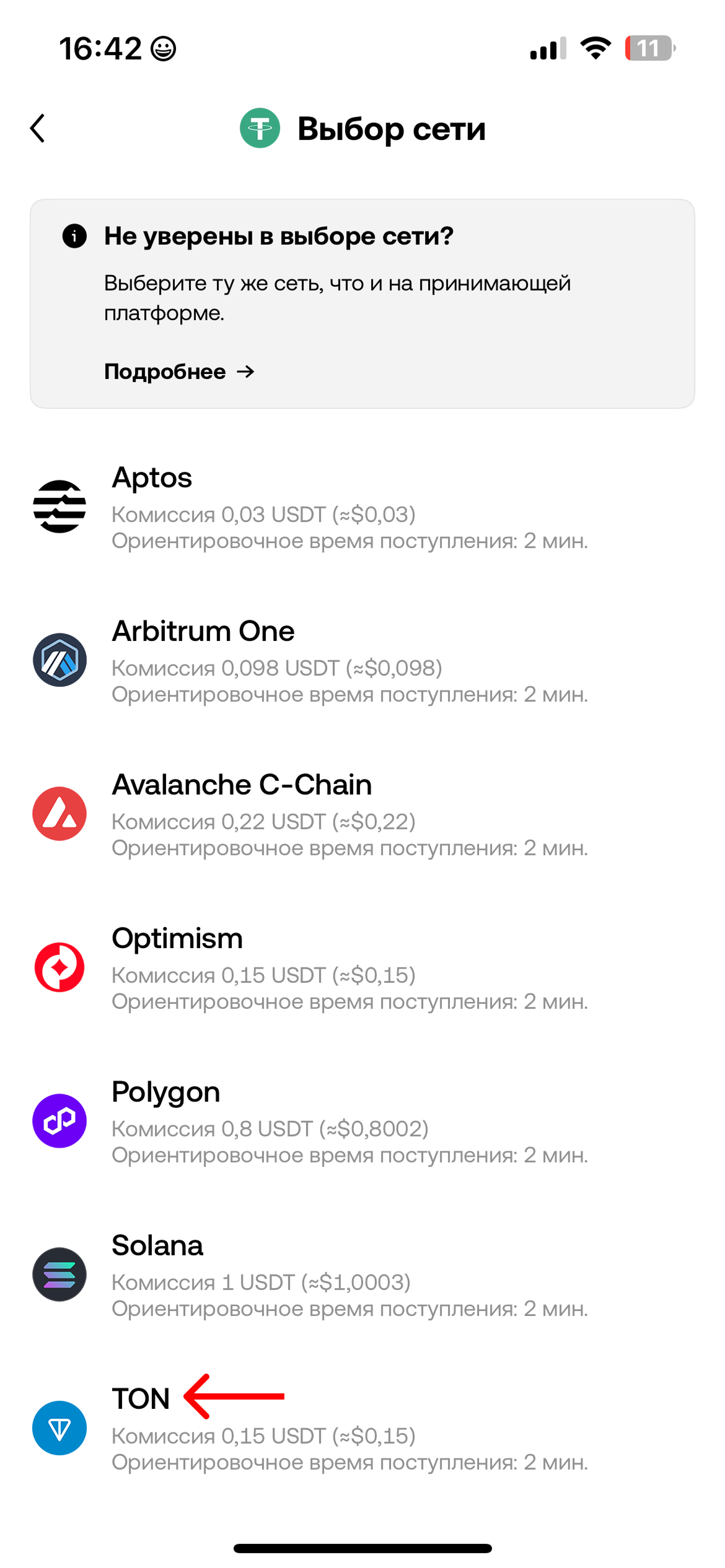Go back from network selection

click(38, 128)
